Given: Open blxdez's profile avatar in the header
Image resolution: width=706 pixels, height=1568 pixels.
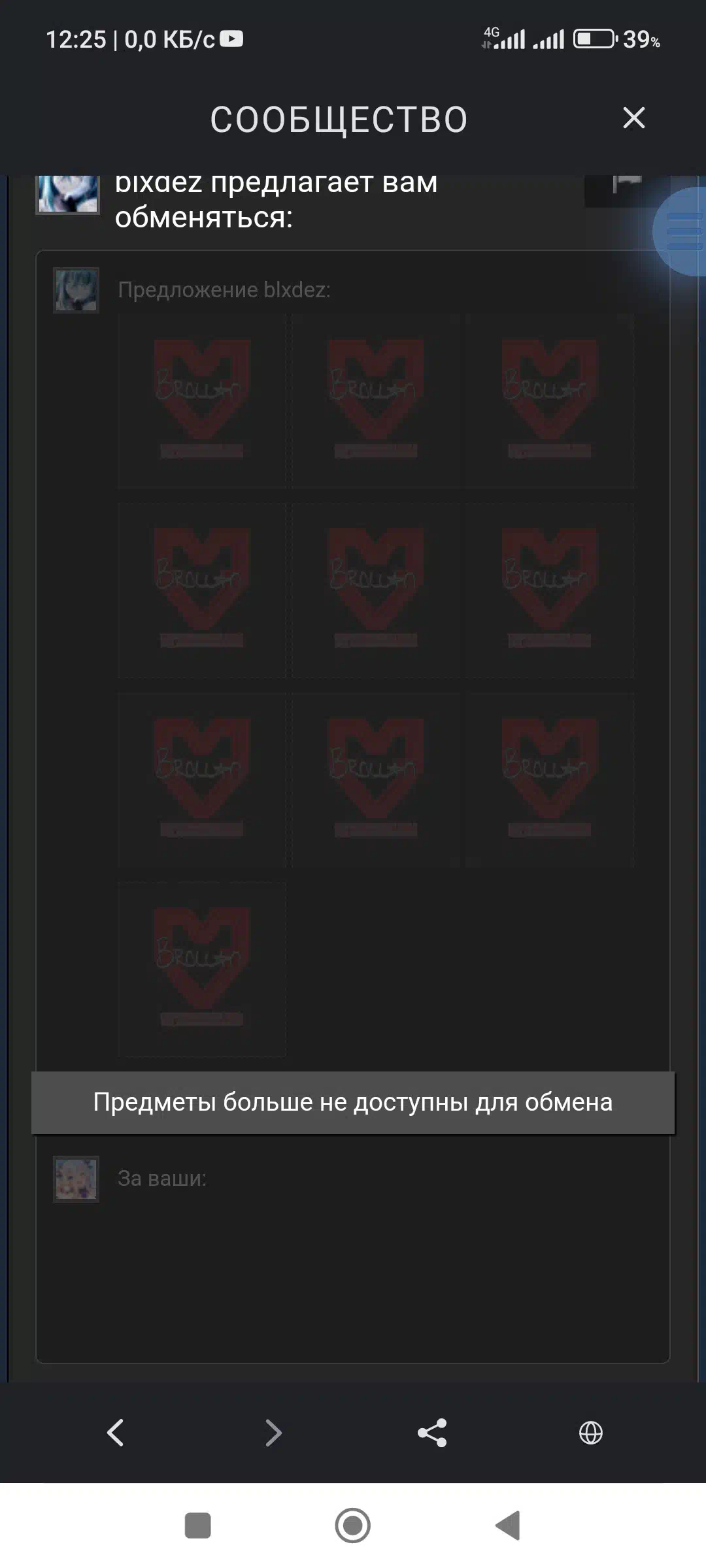Looking at the screenshot, I should pos(68,194).
